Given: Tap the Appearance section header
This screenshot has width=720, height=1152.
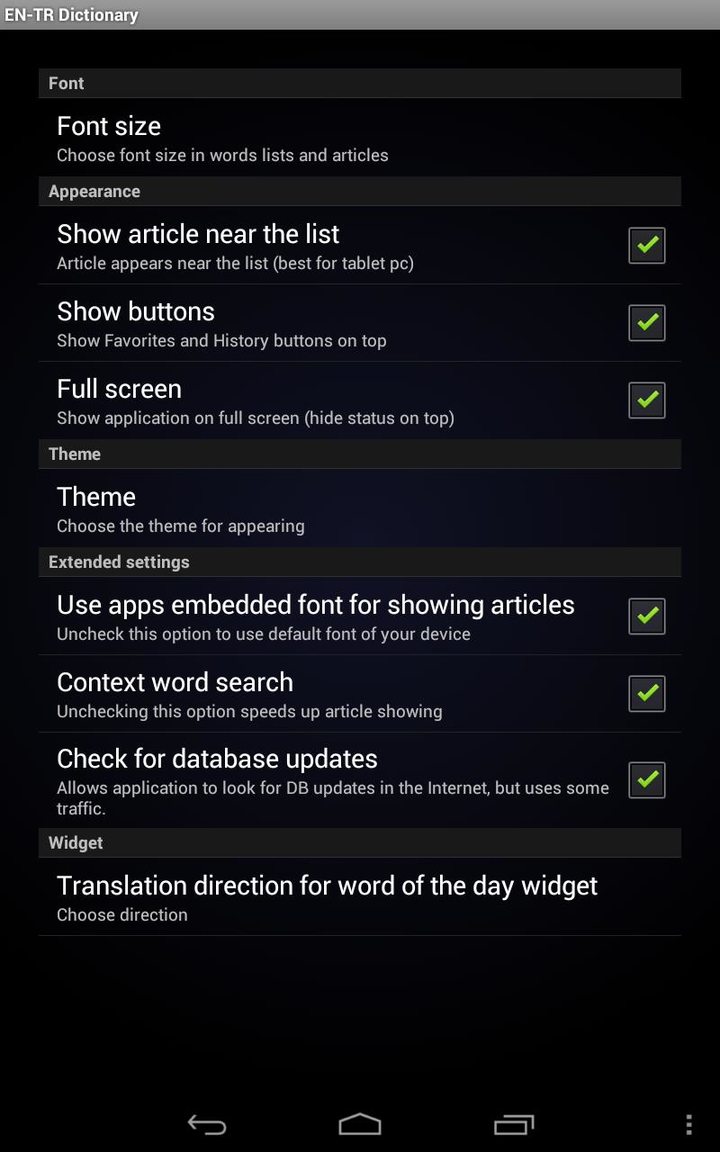Looking at the screenshot, I should click(x=93, y=191).
